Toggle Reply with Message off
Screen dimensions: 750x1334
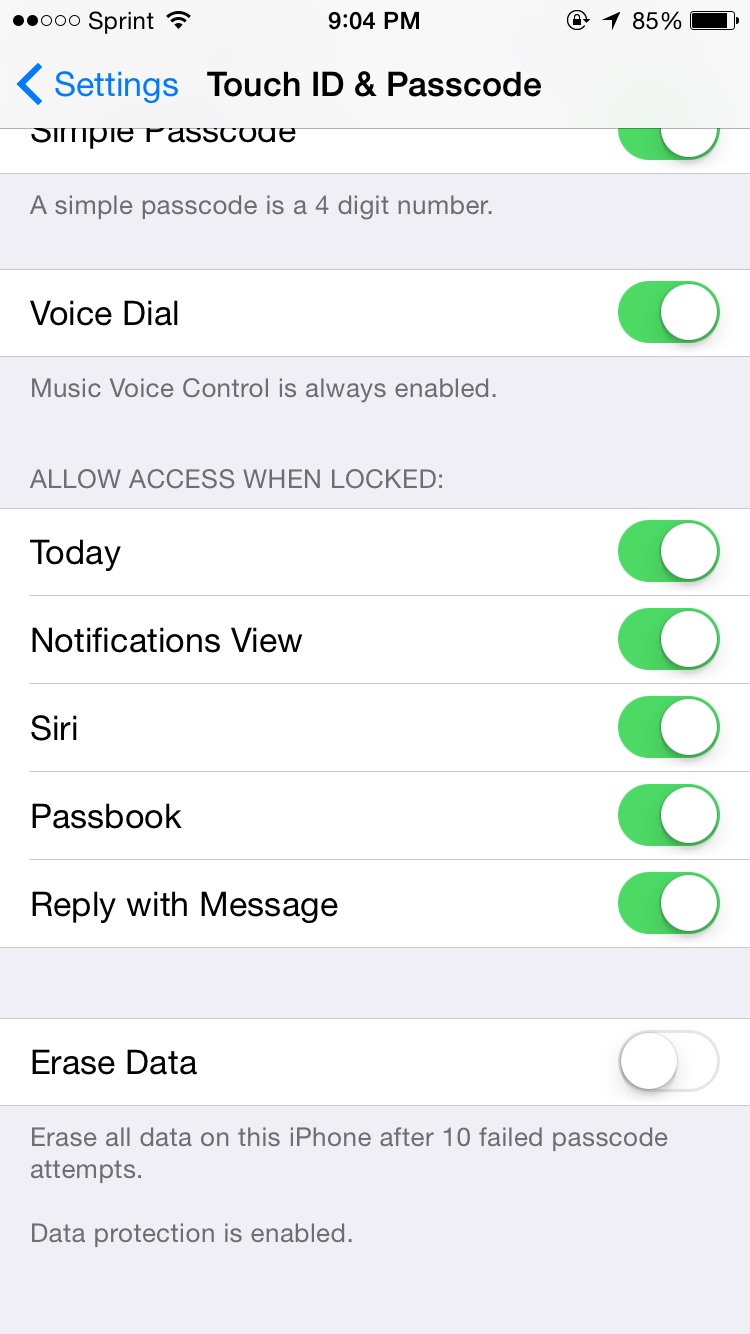[669, 904]
